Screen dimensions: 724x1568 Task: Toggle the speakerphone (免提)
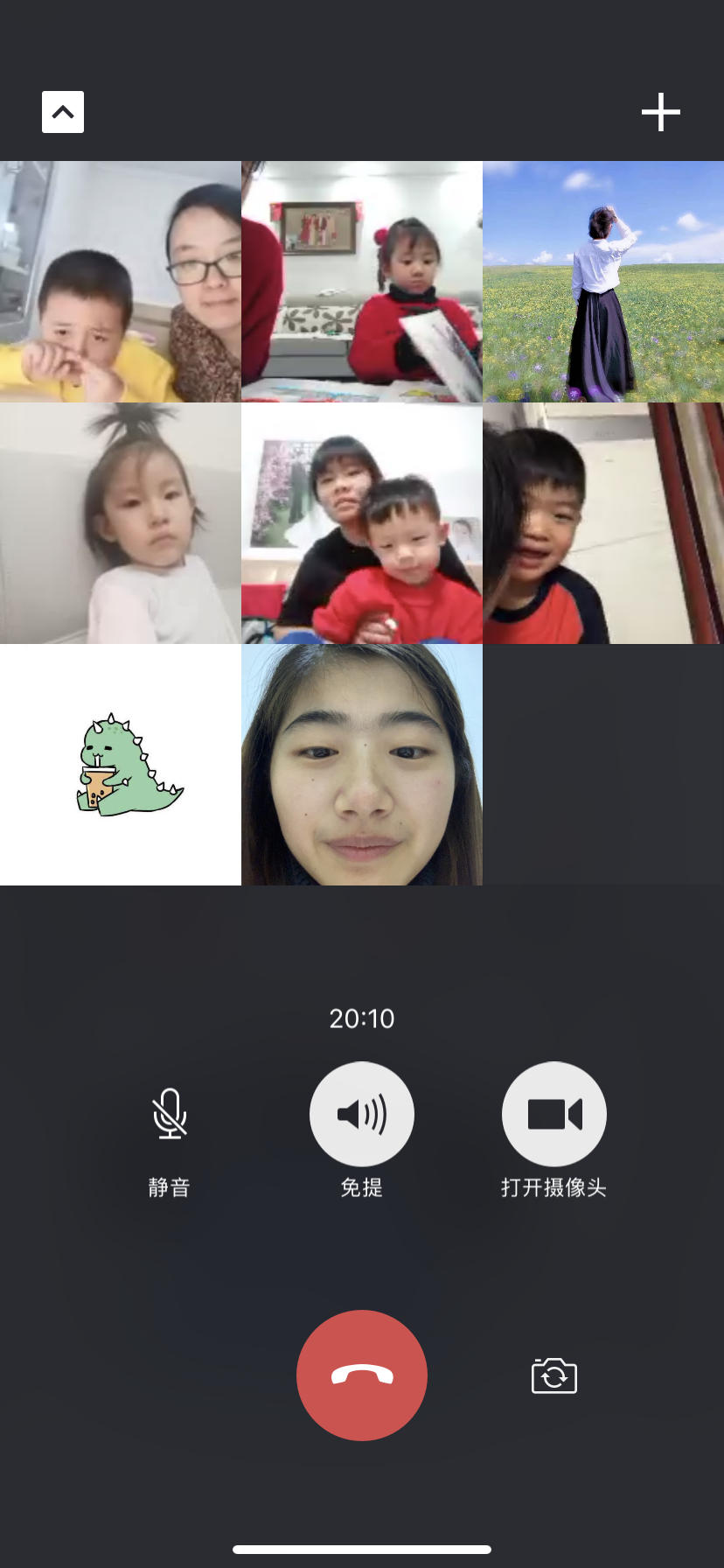coord(362,1114)
